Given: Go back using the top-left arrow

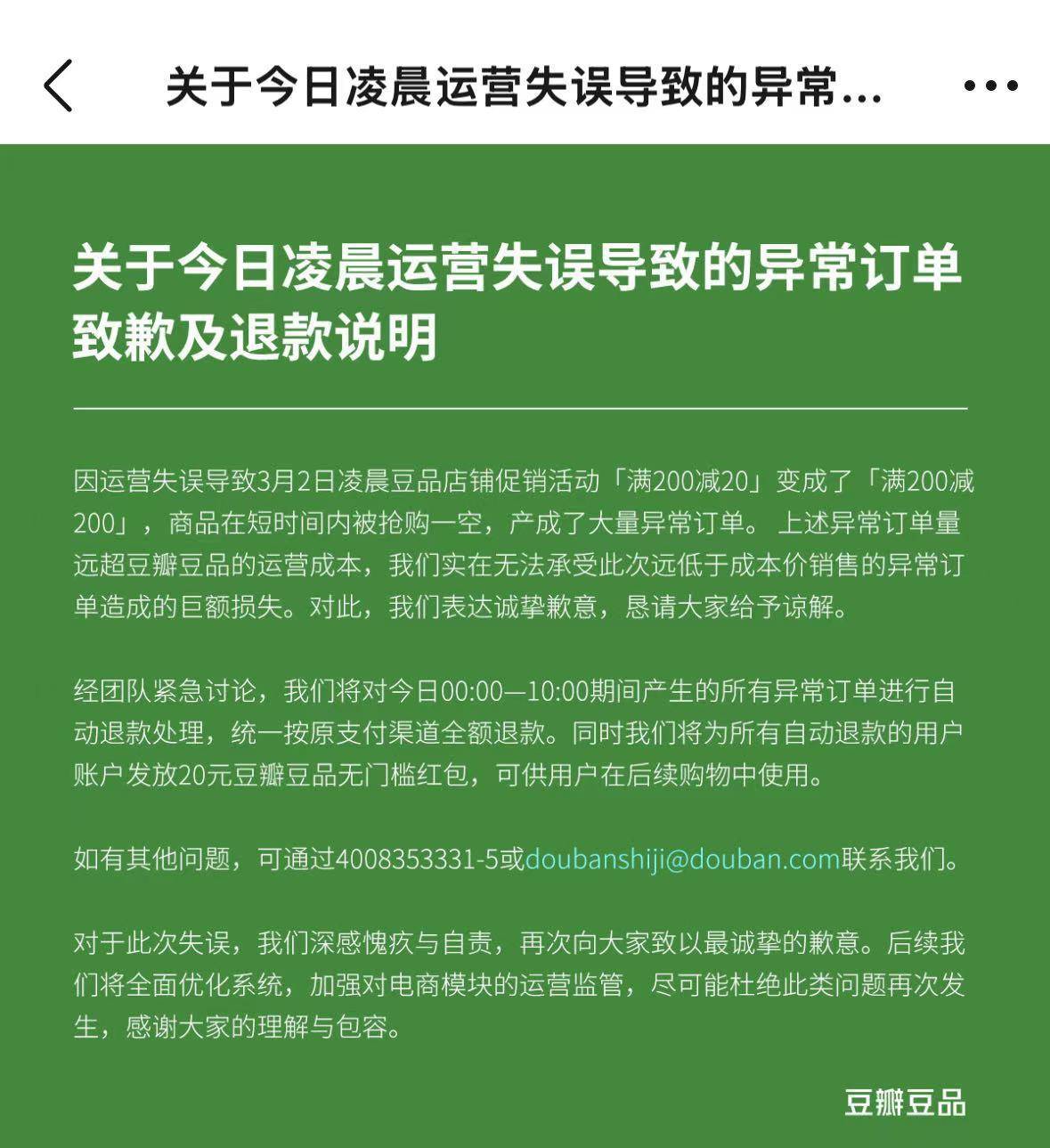Looking at the screenshot, I should (58, 86).
